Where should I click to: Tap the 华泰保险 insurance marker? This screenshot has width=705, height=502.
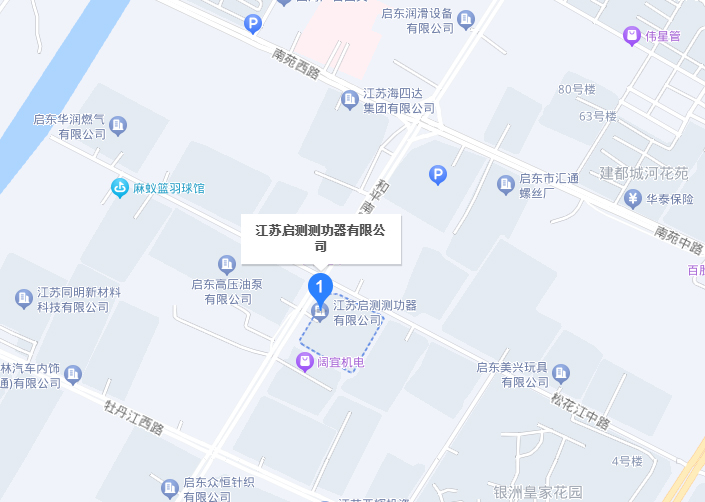(x=633, y=198)
